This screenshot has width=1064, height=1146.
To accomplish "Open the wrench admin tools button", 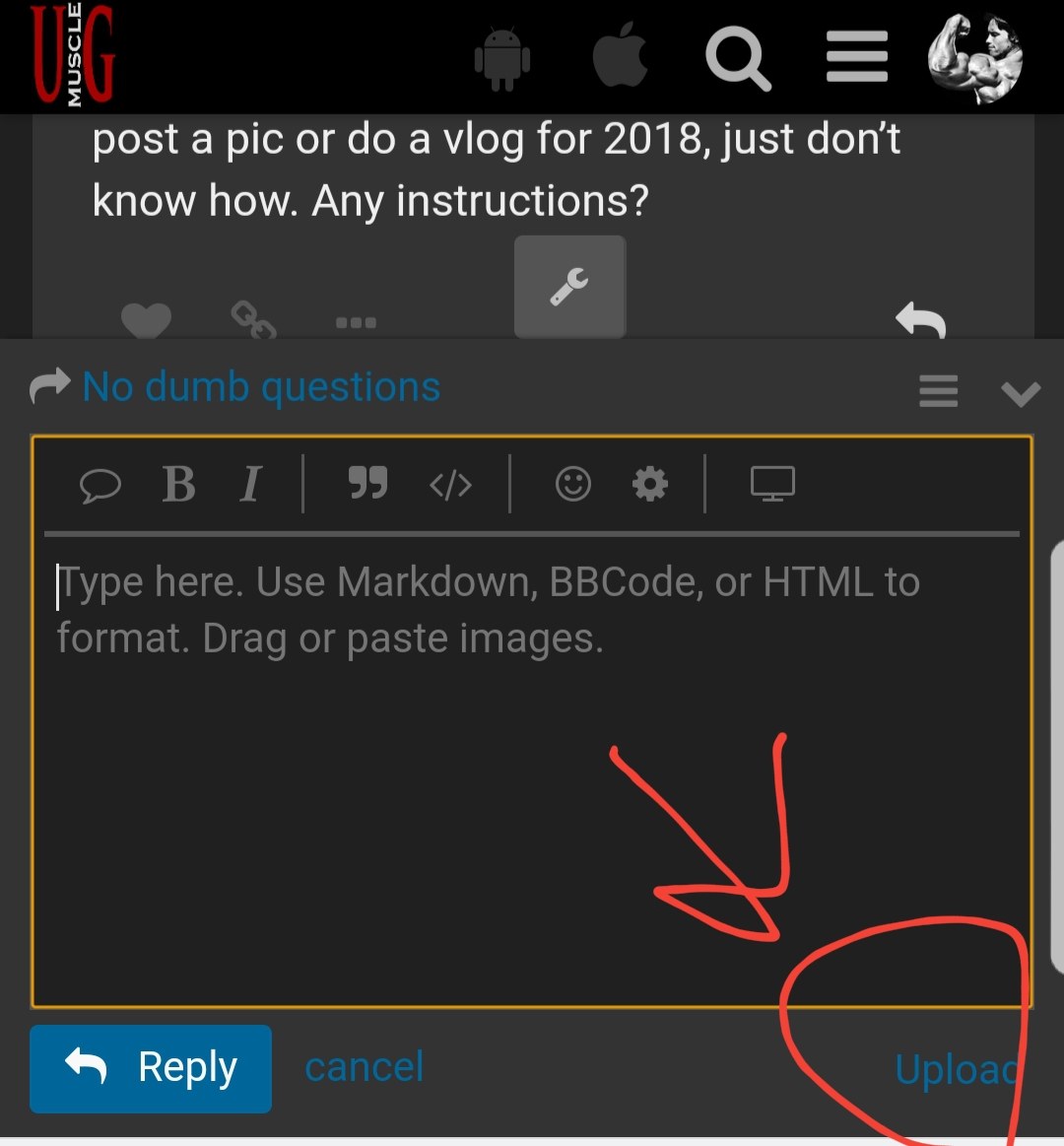I will pos(569,287).
